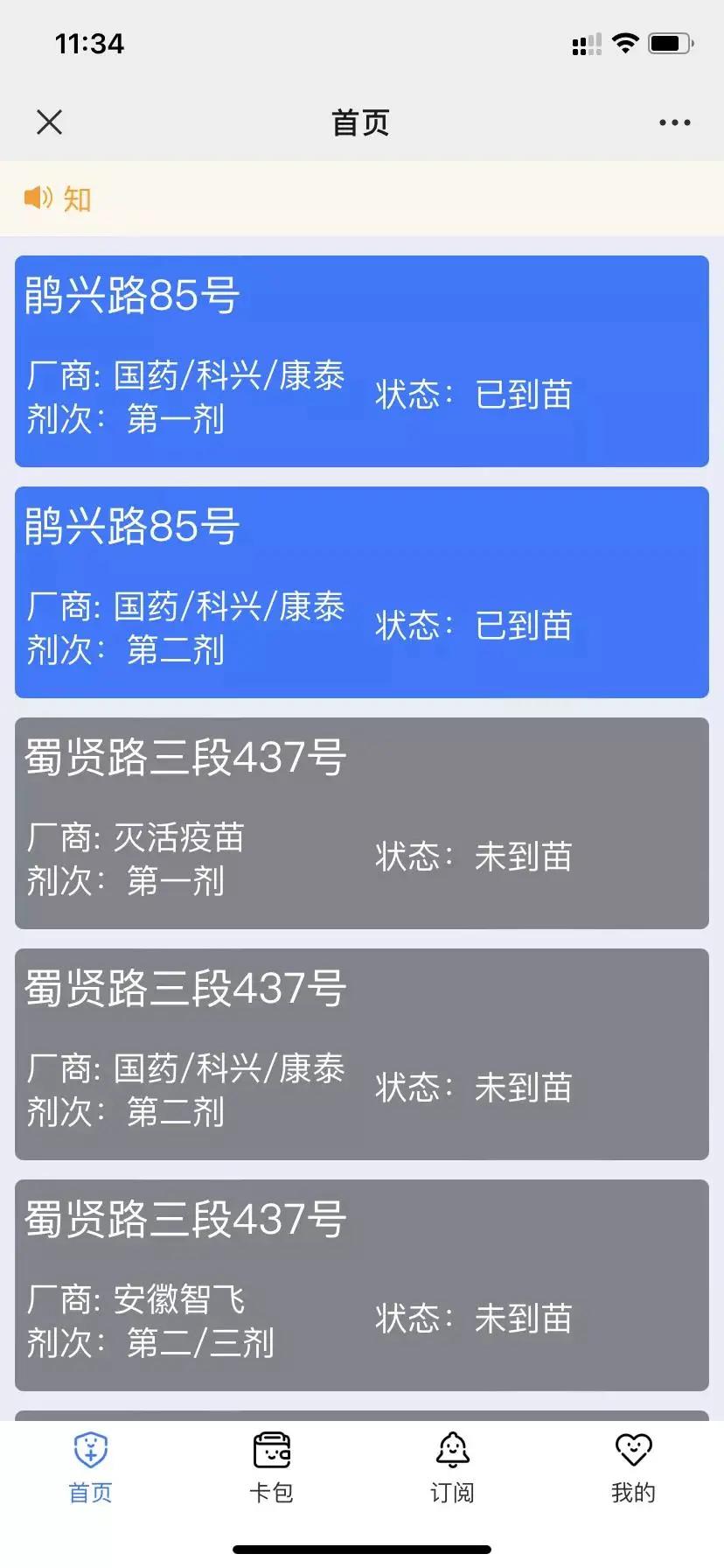
Task: Tap the 卡包 wallet icon
Action: pos(271,1450)
